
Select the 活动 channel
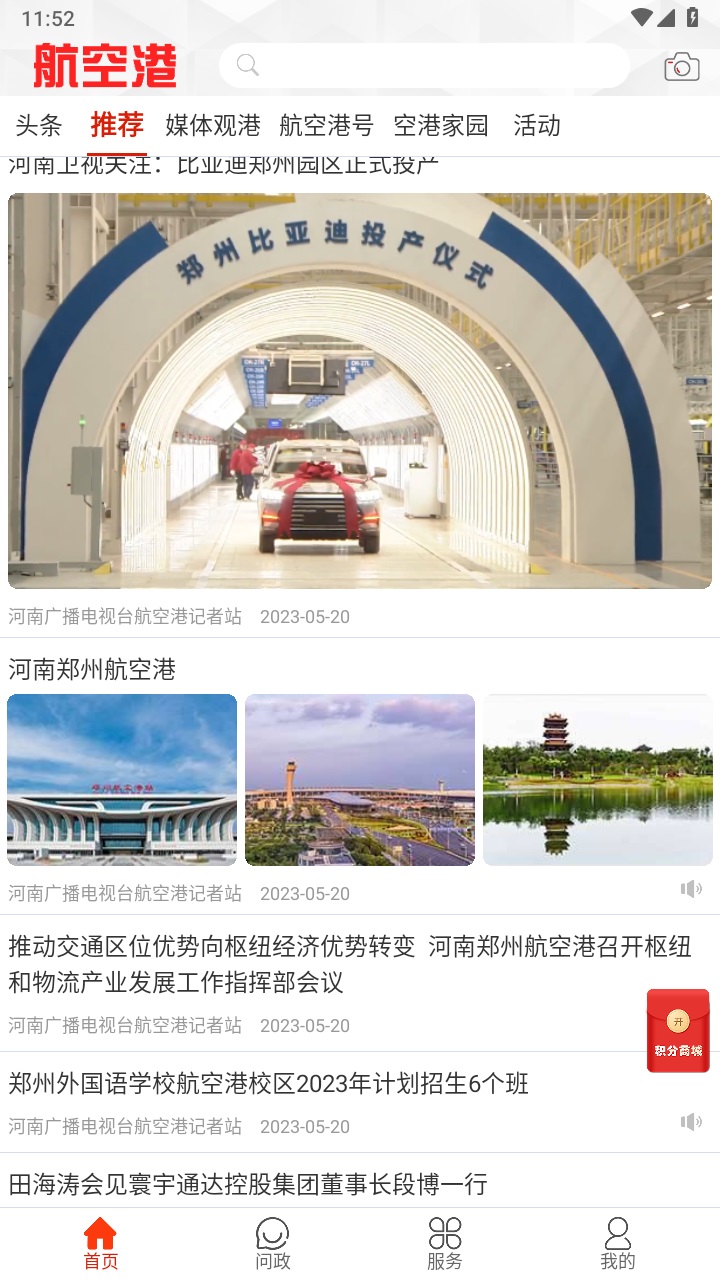[537, 127]
